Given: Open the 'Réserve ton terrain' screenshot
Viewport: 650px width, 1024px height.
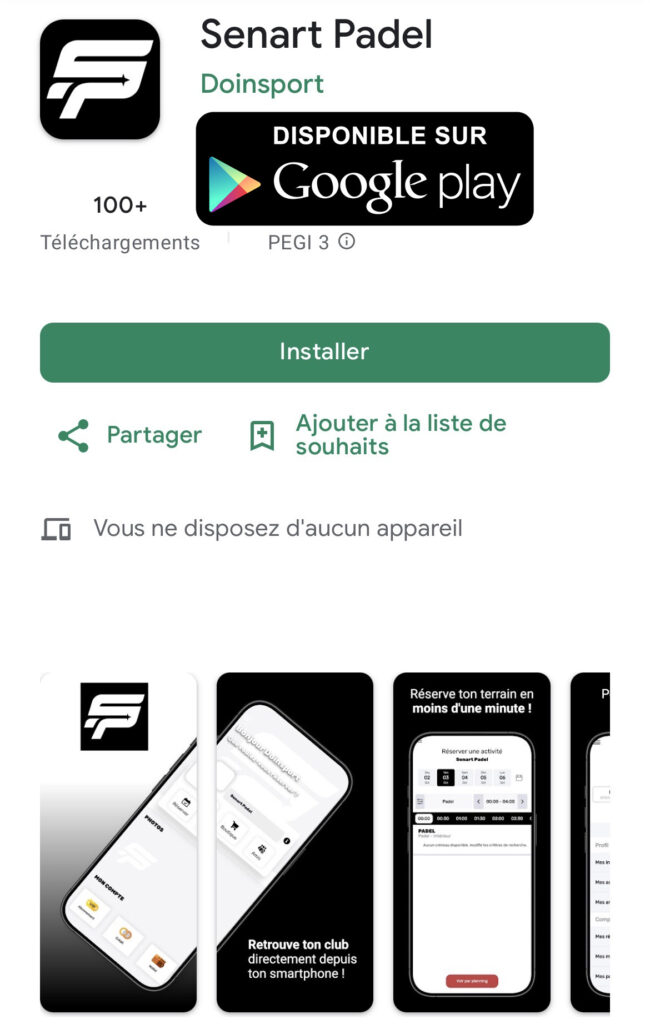Looking at the screenshot, I should tap(471, 841).
